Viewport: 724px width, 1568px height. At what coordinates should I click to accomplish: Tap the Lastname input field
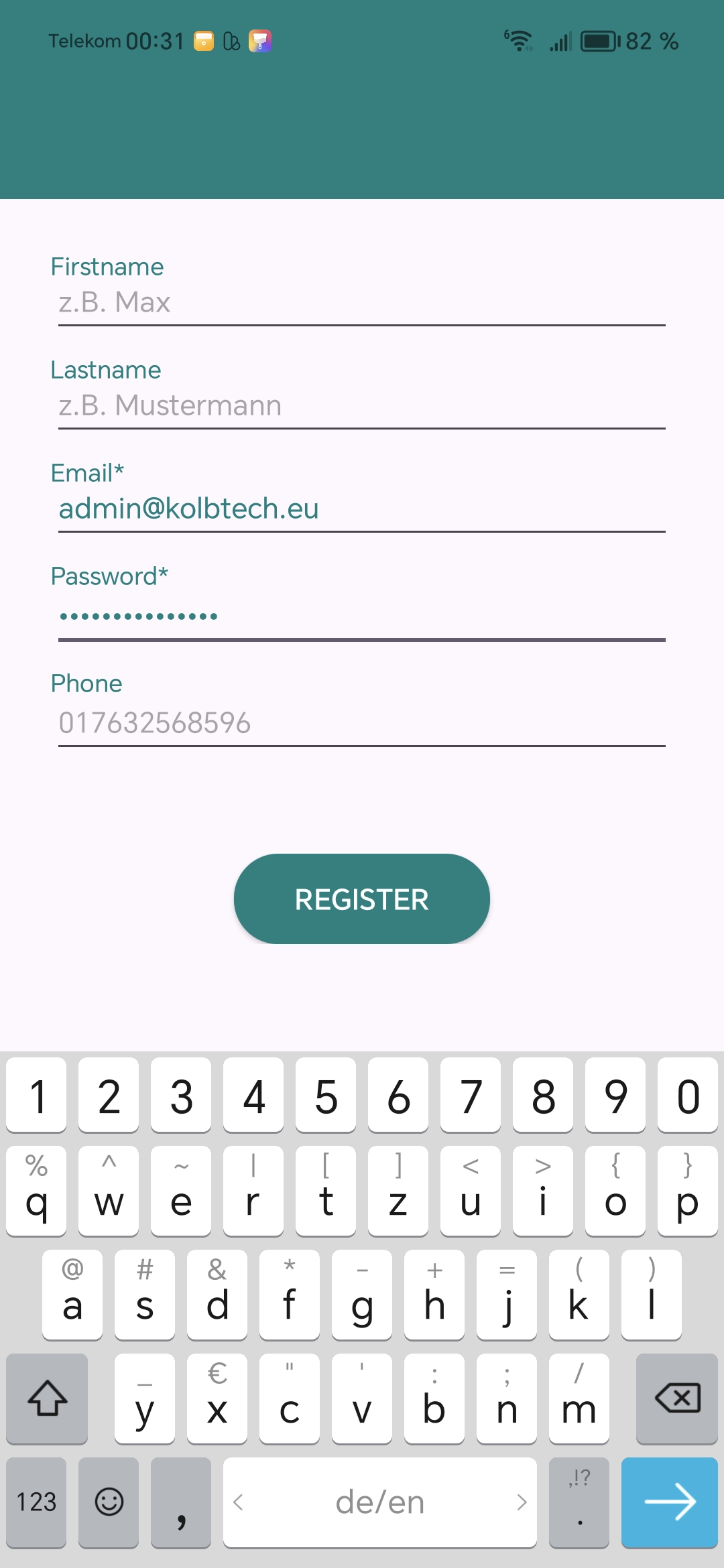(x=362, y=406)
